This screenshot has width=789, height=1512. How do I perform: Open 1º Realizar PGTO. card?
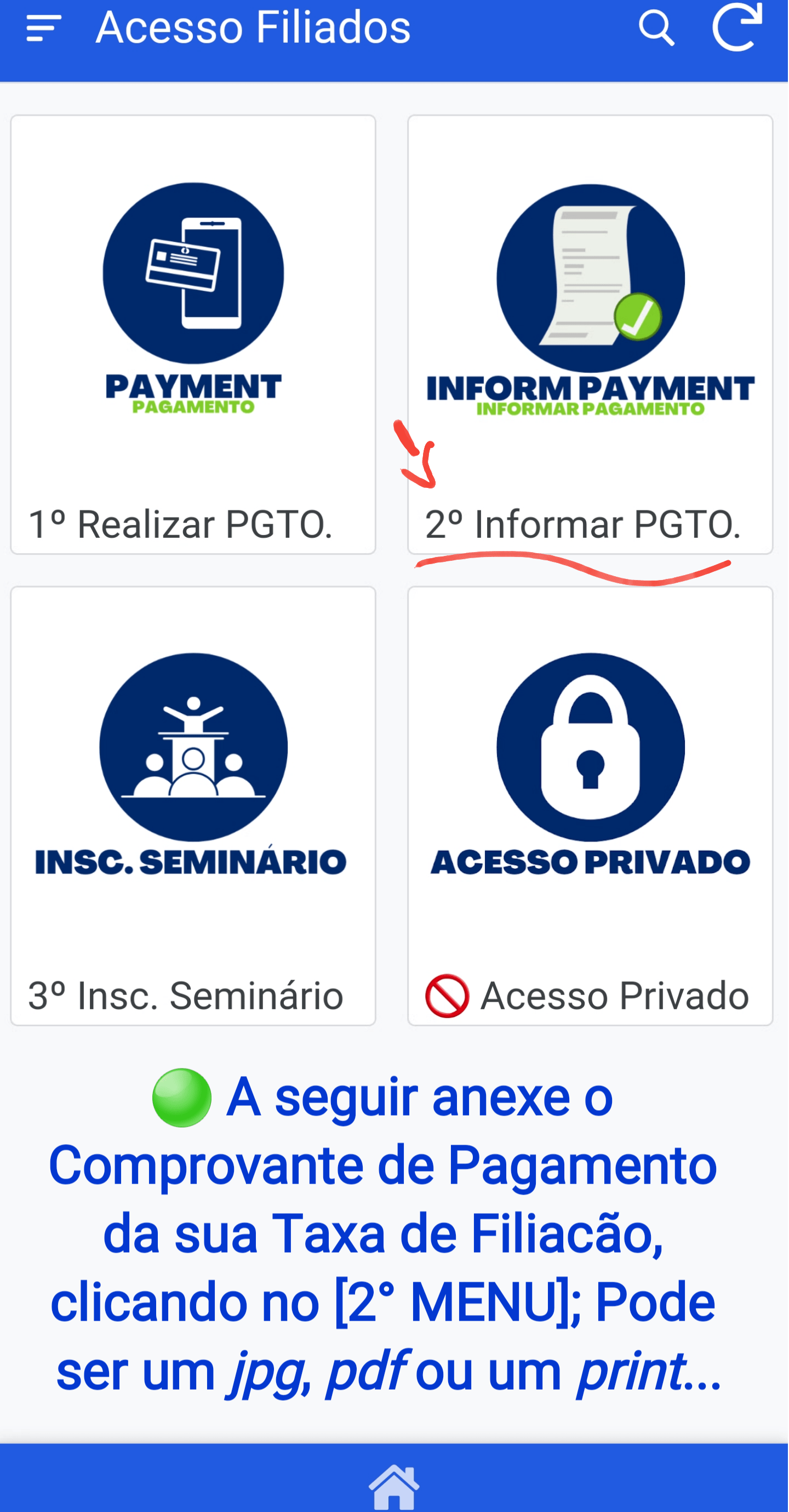click(x=193, y=334)
